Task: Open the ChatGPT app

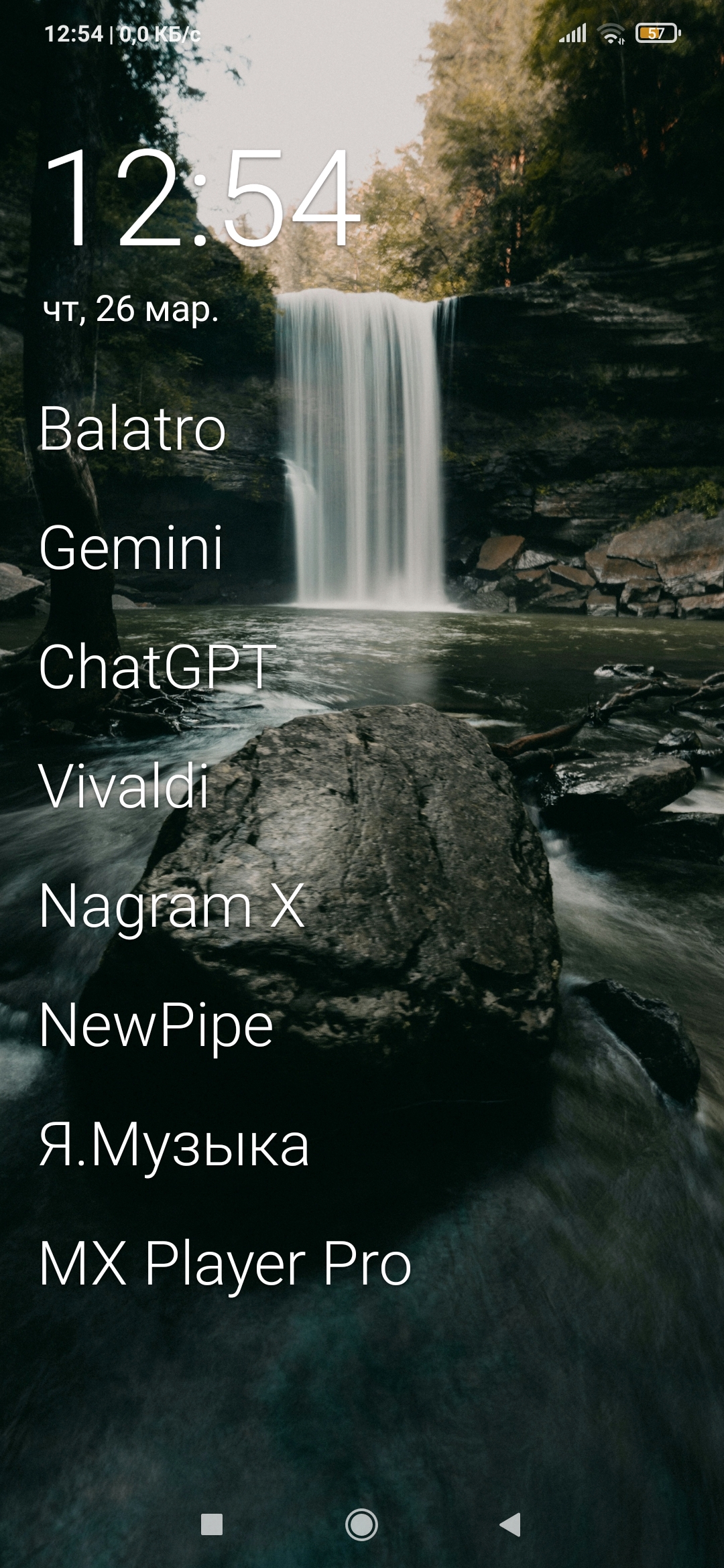Action: (158, 667)
